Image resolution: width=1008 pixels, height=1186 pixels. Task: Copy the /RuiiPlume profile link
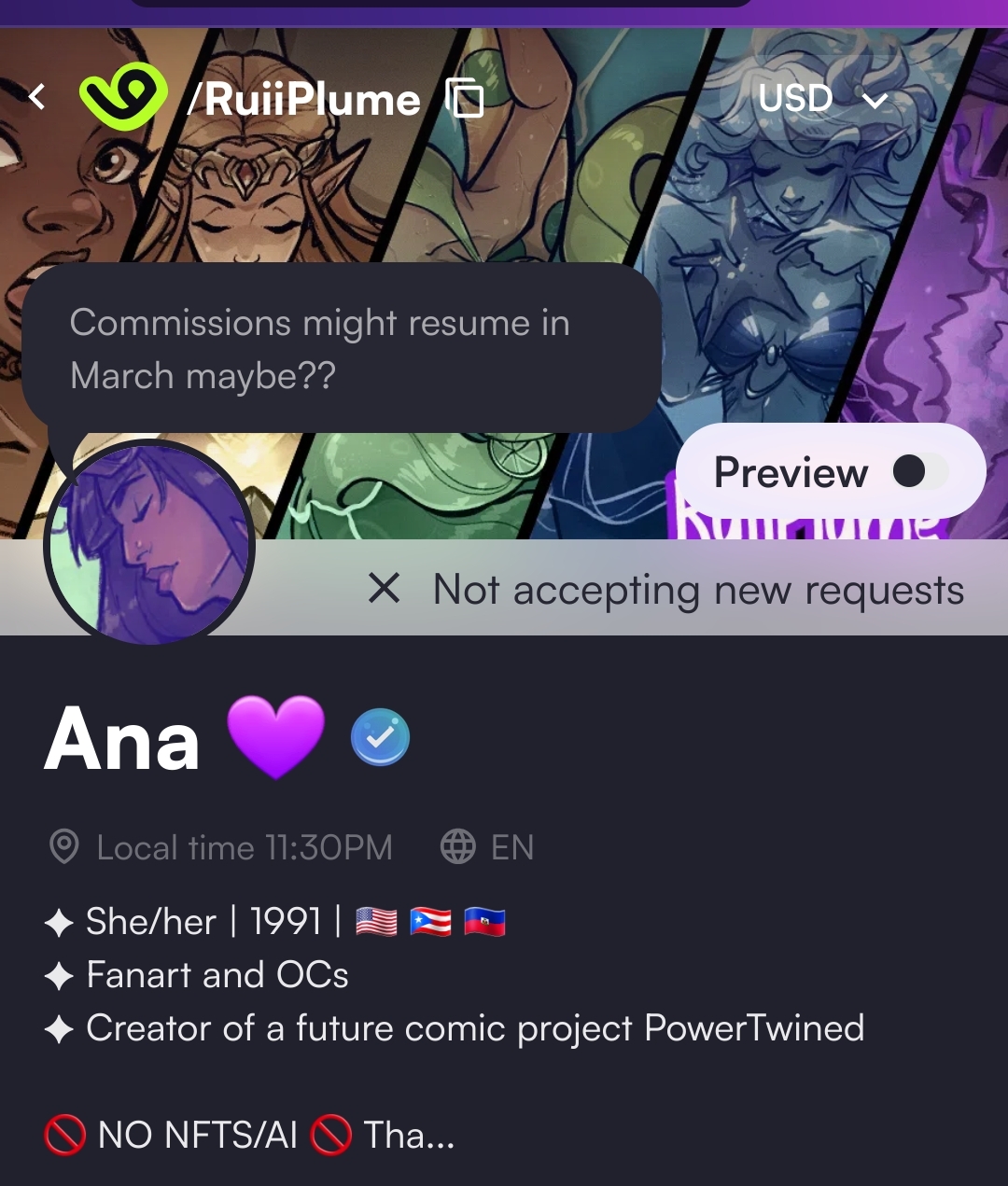click(465, 98)
